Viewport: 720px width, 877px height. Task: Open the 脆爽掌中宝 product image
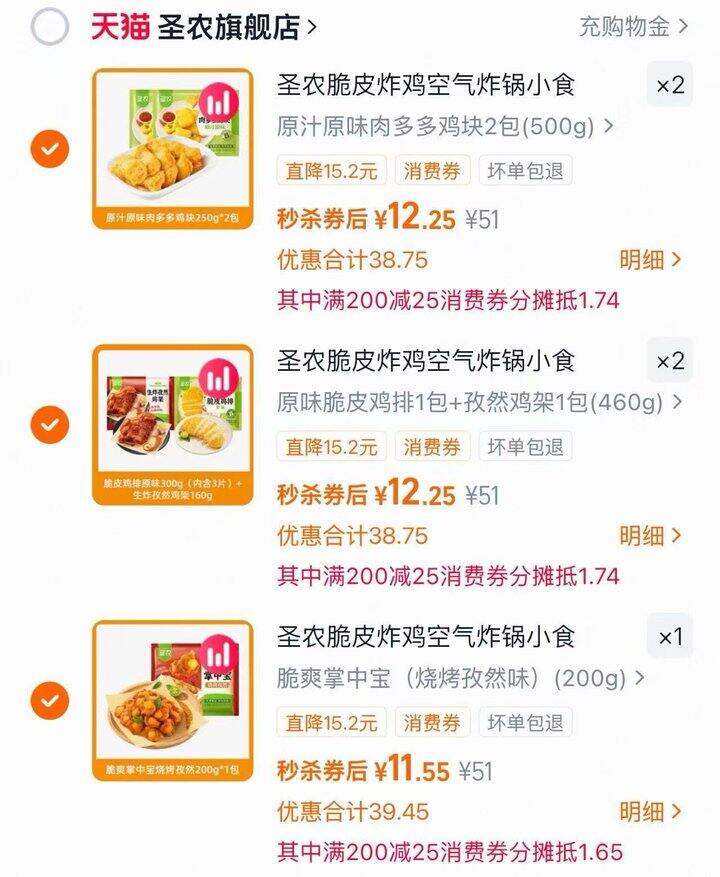pos(172,700)
